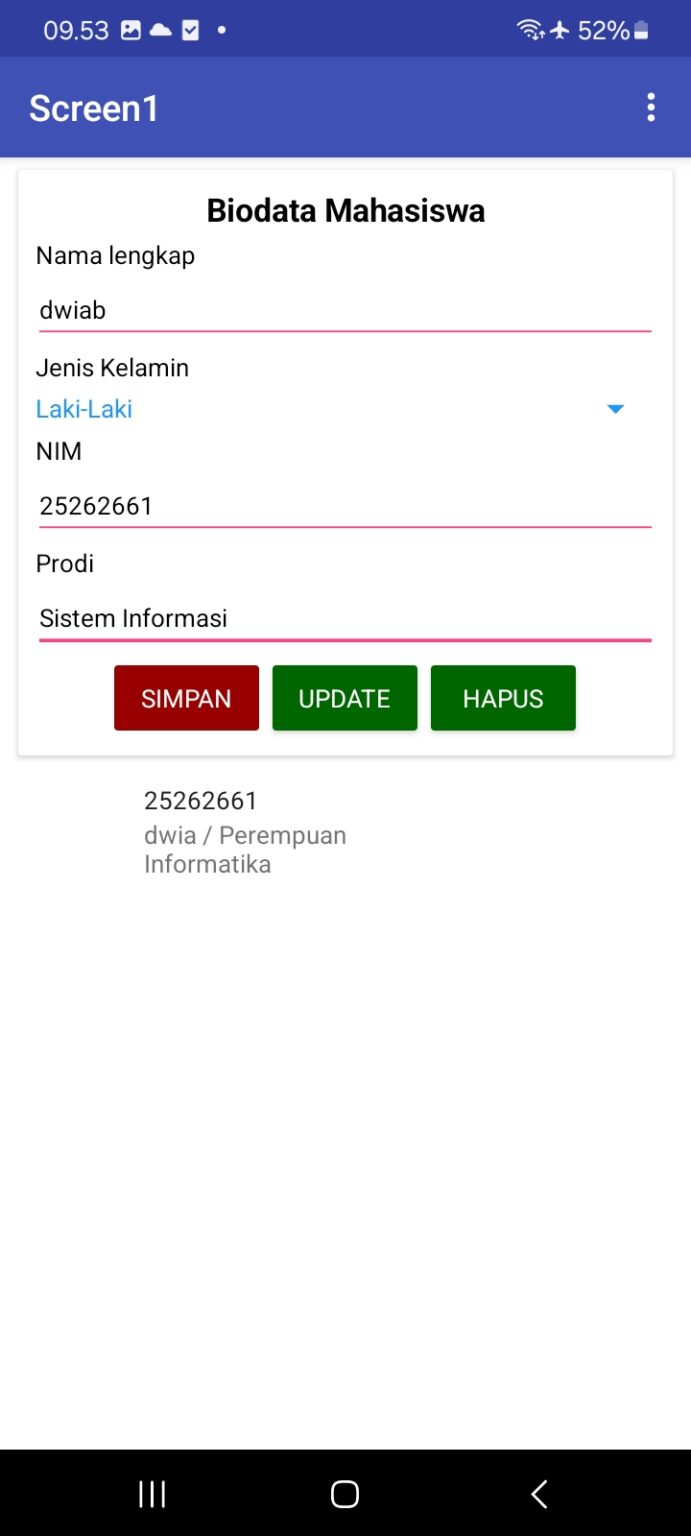Edit the Nama lengkap field

click(x=345, y=309)
